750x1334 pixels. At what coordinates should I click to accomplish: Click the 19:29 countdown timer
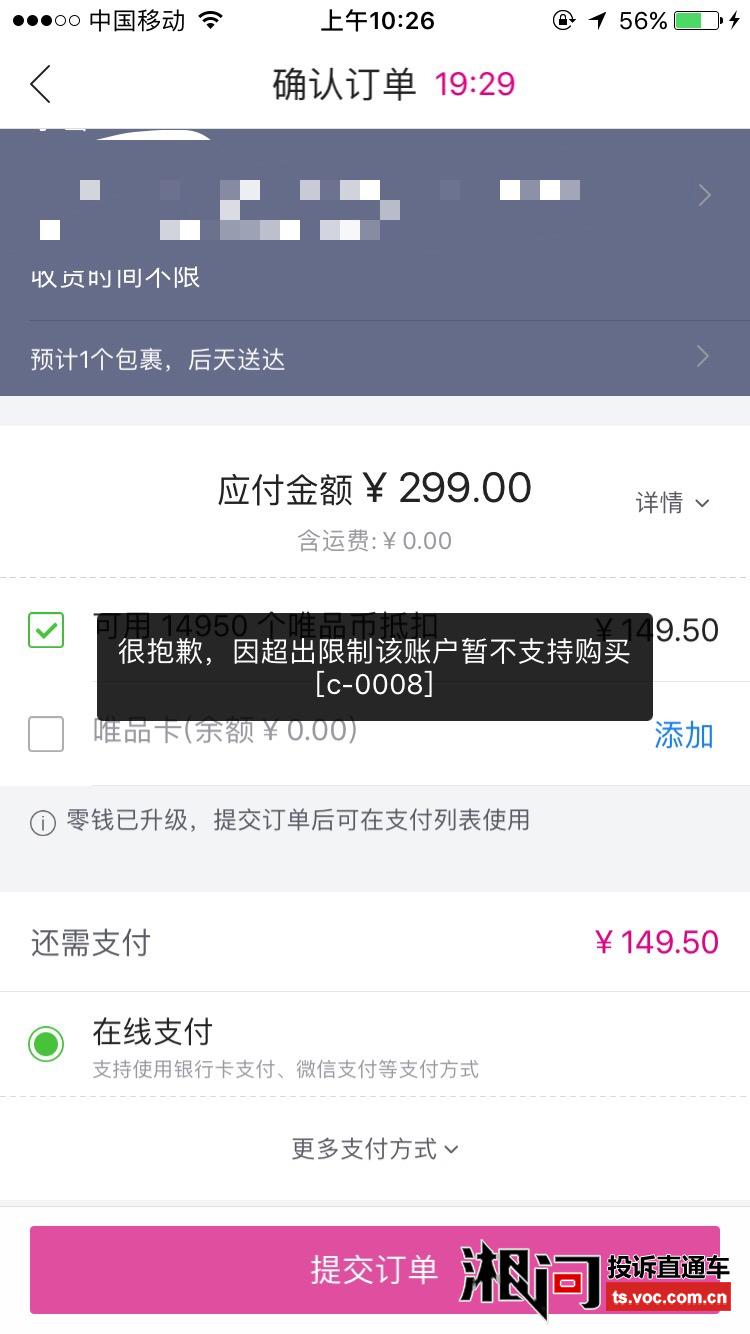(x=475, y=84)
